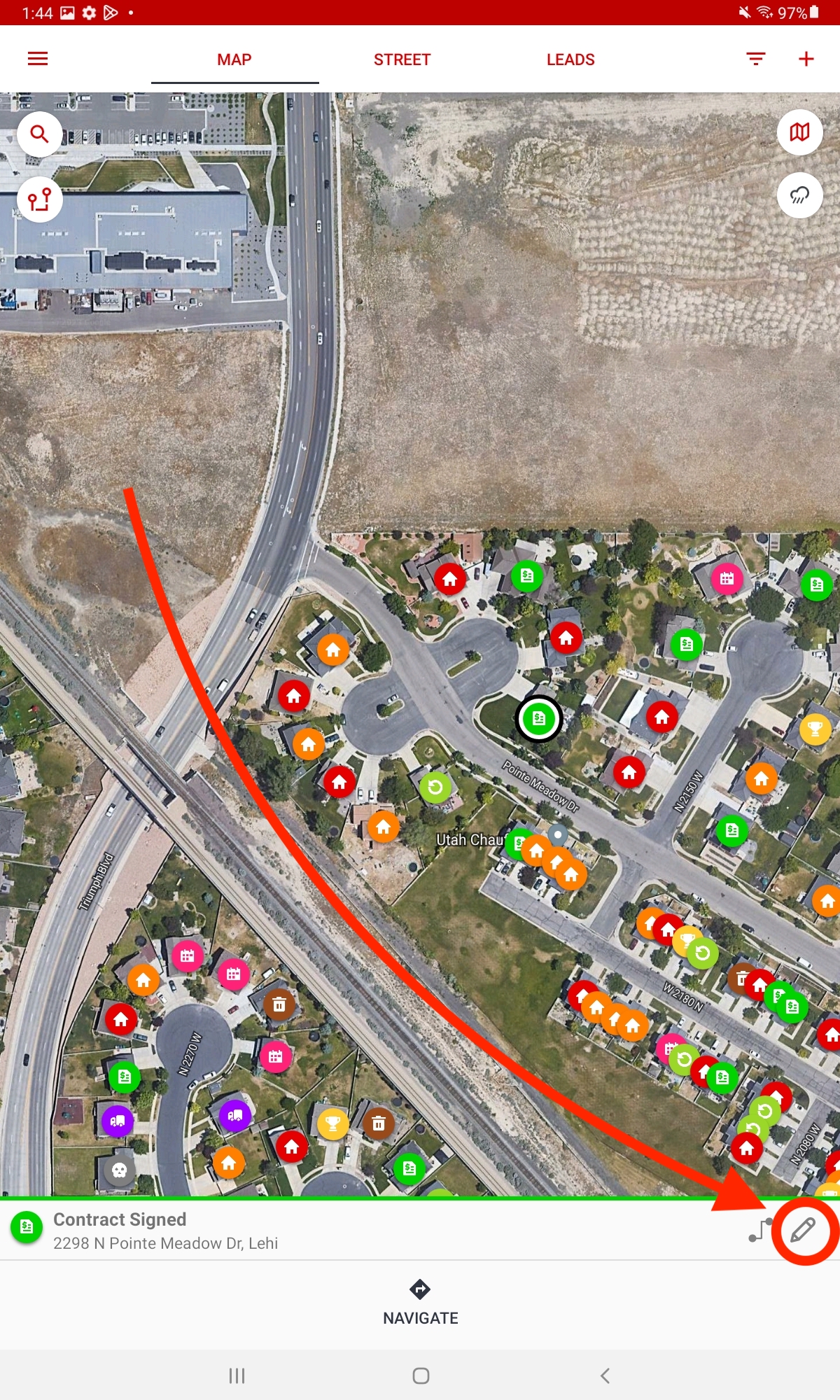Add a new lead with plus icon
840x1400 pixels.
coord(806,59)
